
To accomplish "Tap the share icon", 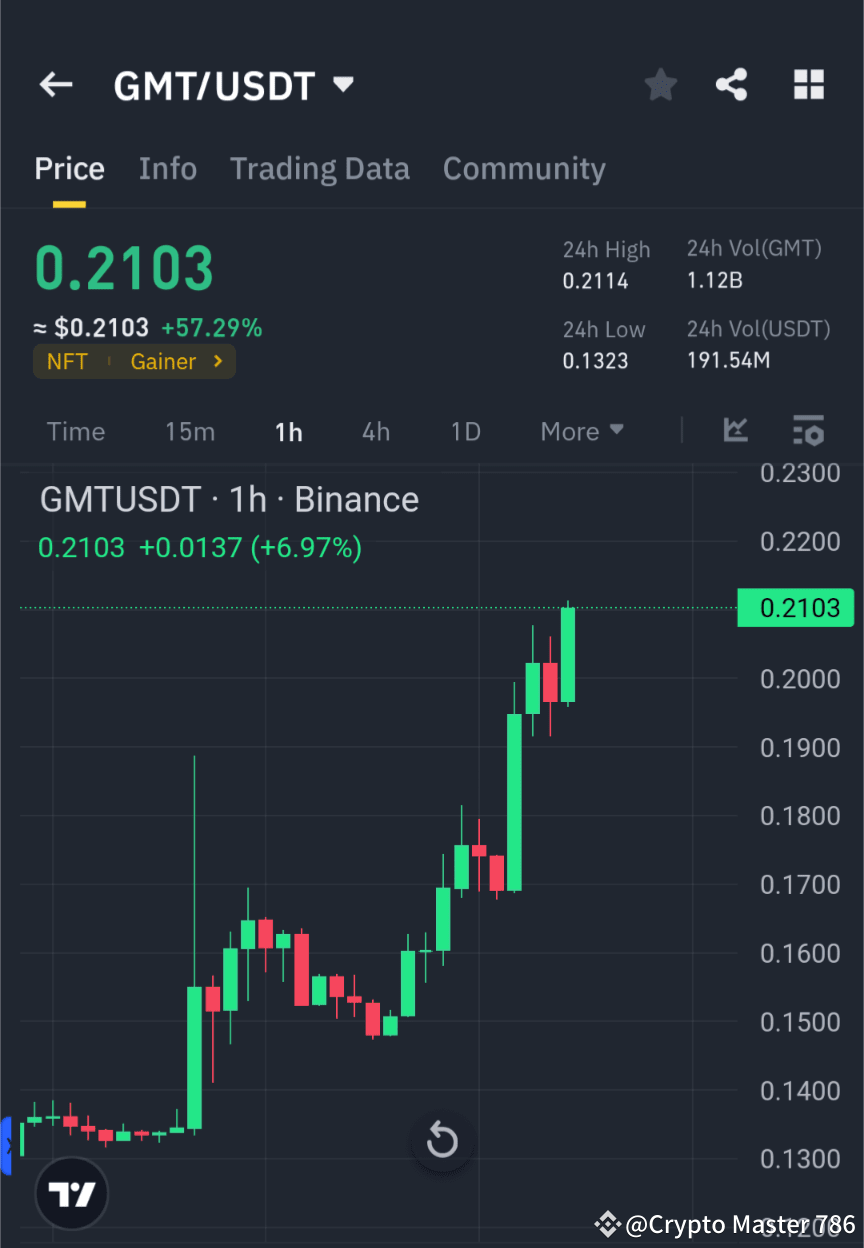I will coord(732,84).
